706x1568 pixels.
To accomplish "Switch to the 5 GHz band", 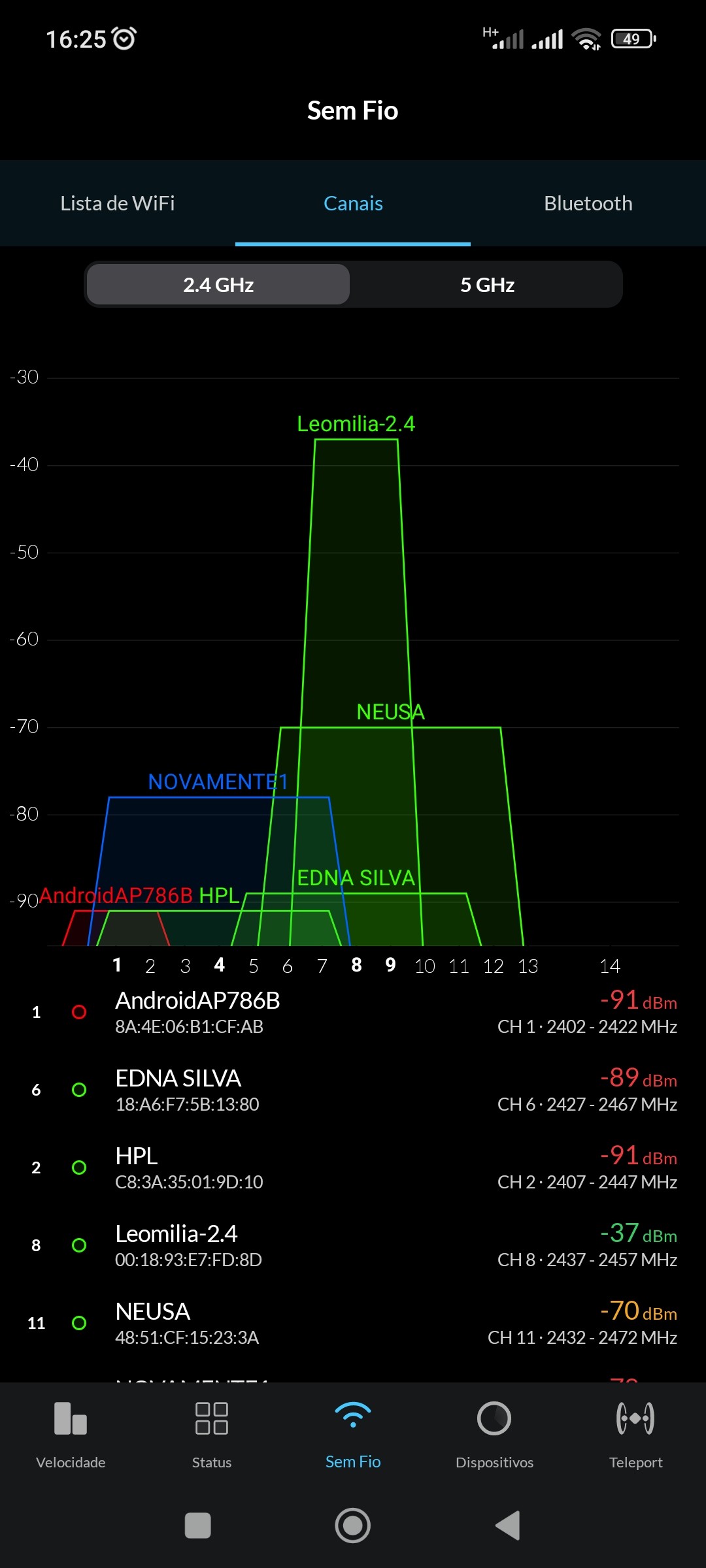I will click(x=487, y=284).
